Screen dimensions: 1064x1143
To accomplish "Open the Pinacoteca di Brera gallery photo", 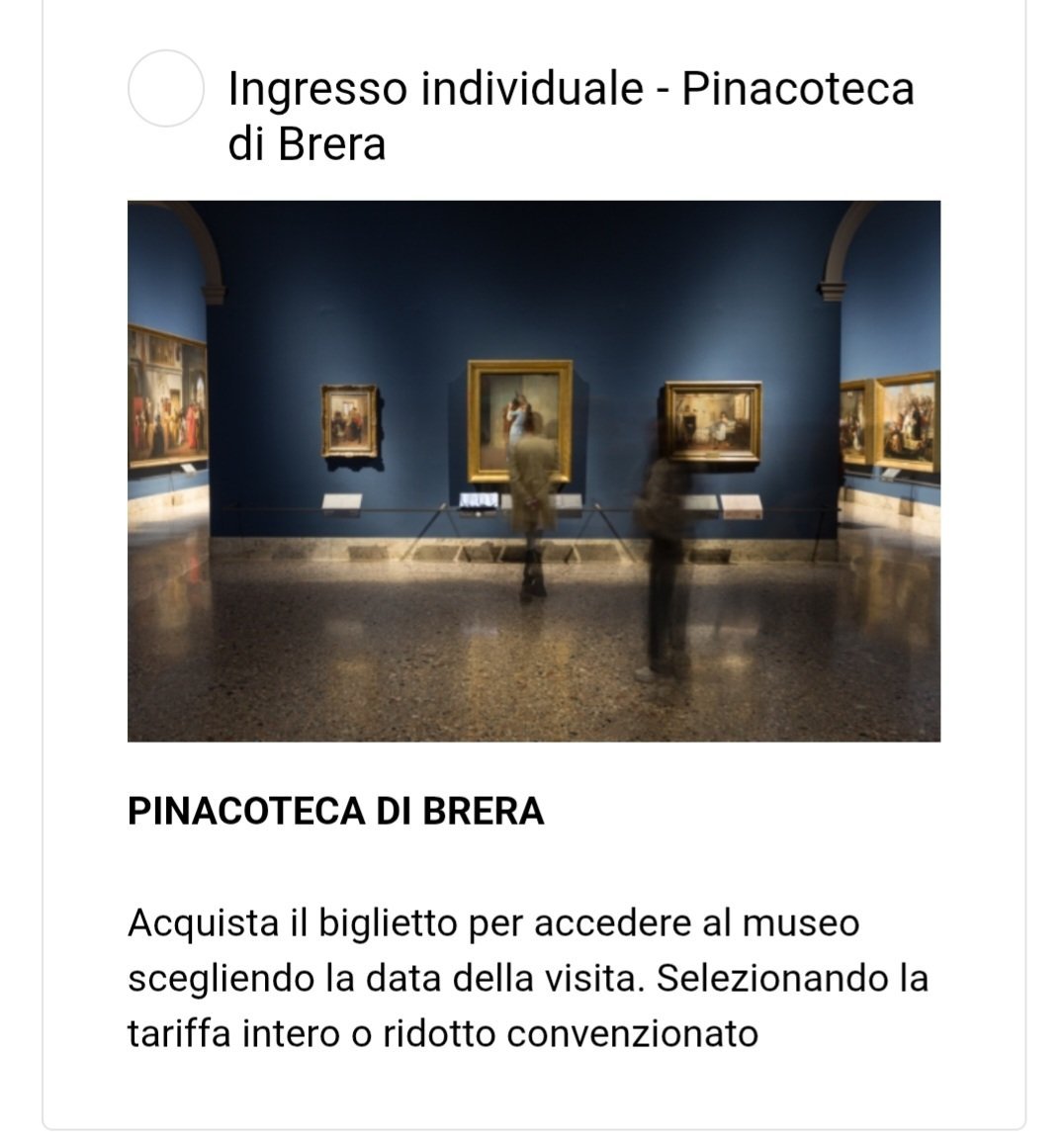I will click(x=534, y=471).
